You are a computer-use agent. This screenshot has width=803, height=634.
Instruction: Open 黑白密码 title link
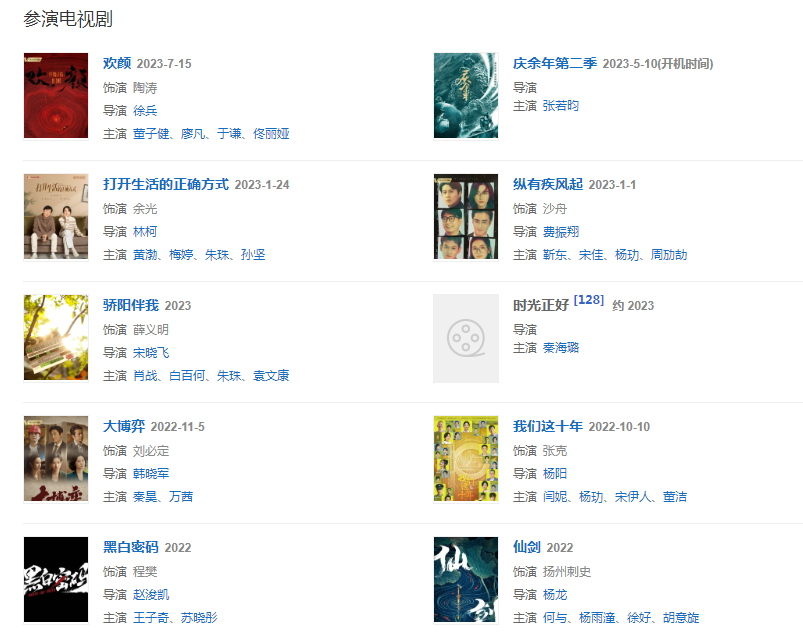[x=131, y=547]
